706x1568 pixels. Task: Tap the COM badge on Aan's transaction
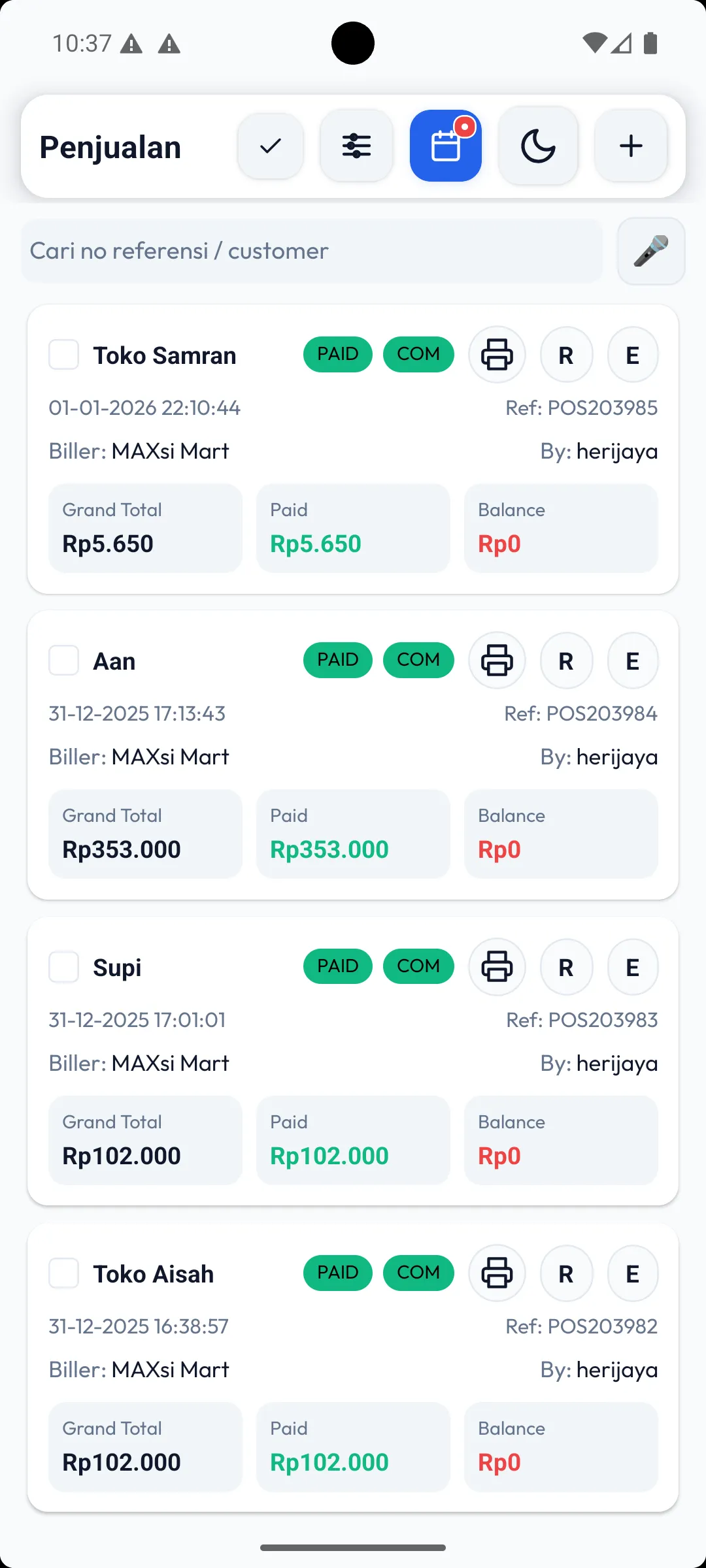click(418, 660)
